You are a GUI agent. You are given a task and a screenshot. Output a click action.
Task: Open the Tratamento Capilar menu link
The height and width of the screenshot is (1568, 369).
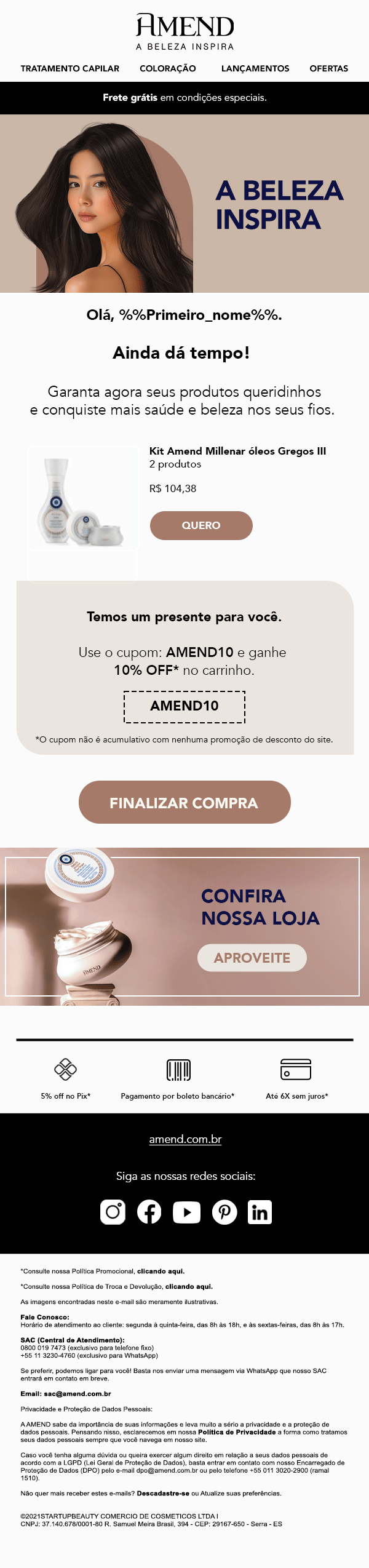[70, 68]
